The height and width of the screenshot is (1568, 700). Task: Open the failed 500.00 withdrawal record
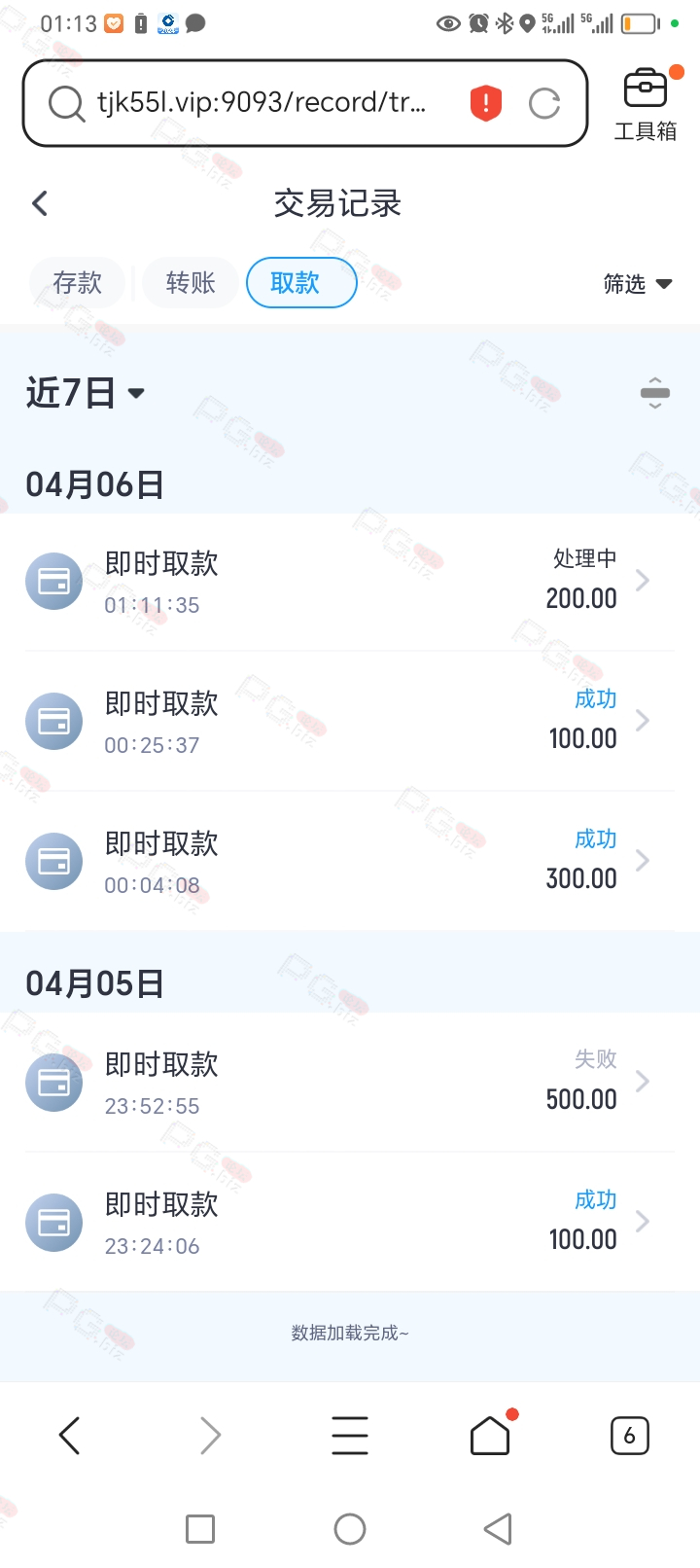[x=350, y=1083]
